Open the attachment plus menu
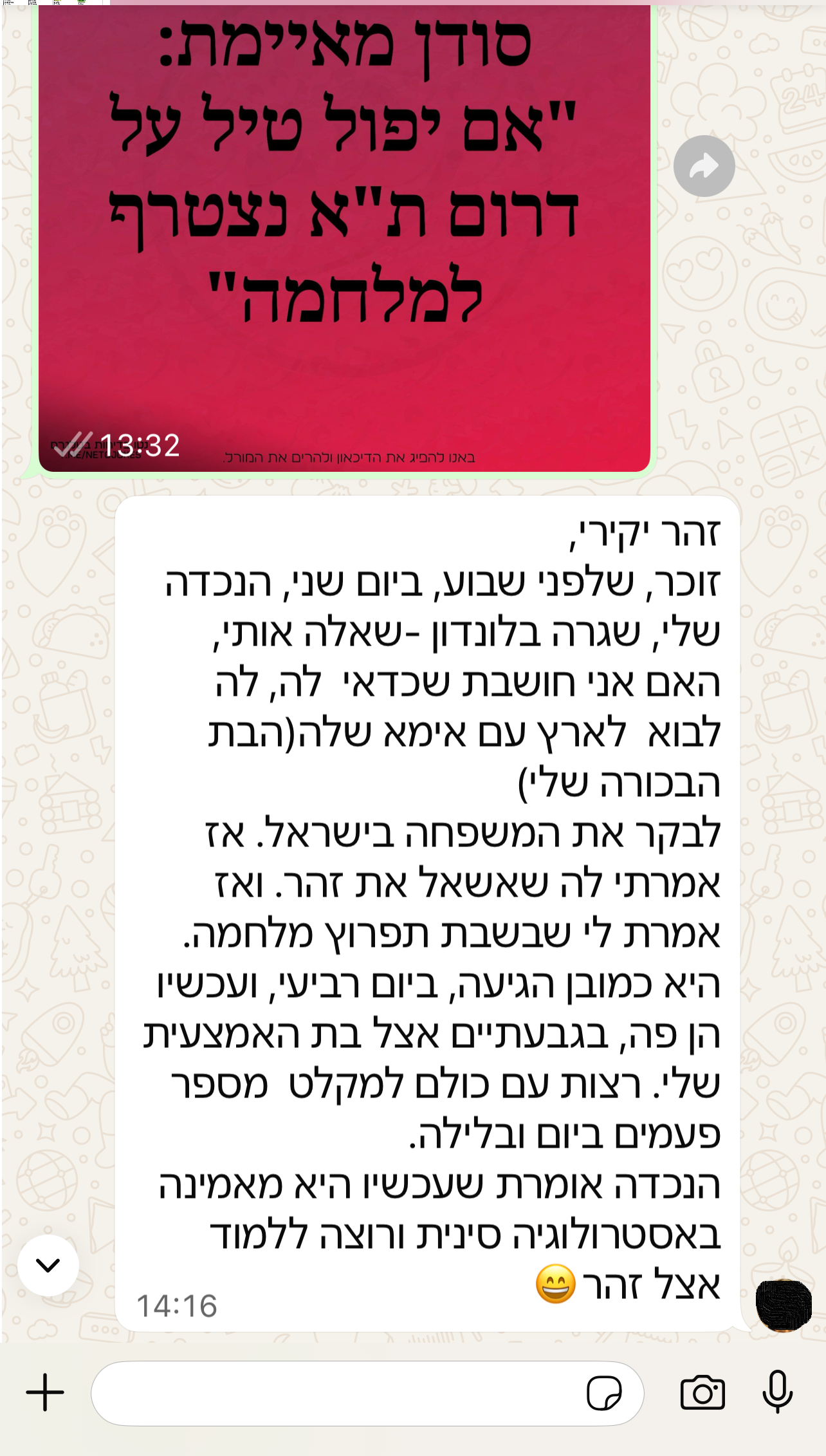 pyautogui.click(x=45, y=1393)
